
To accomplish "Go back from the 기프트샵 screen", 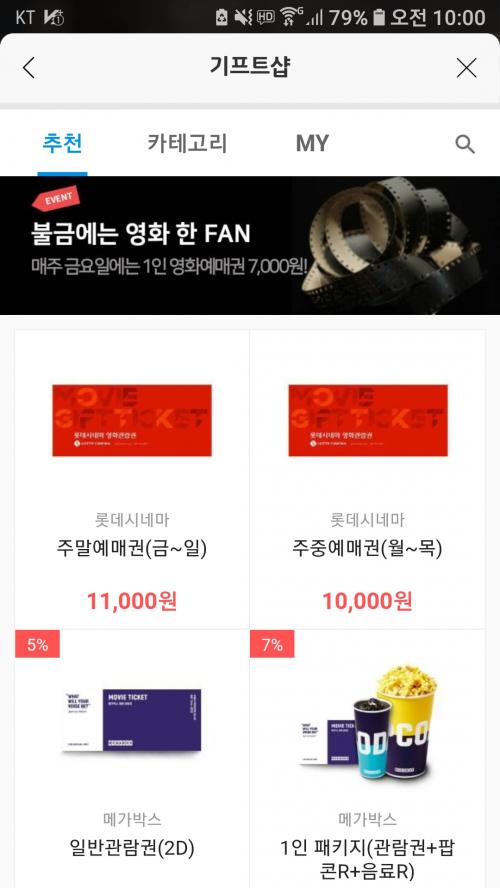I will 29,68.
